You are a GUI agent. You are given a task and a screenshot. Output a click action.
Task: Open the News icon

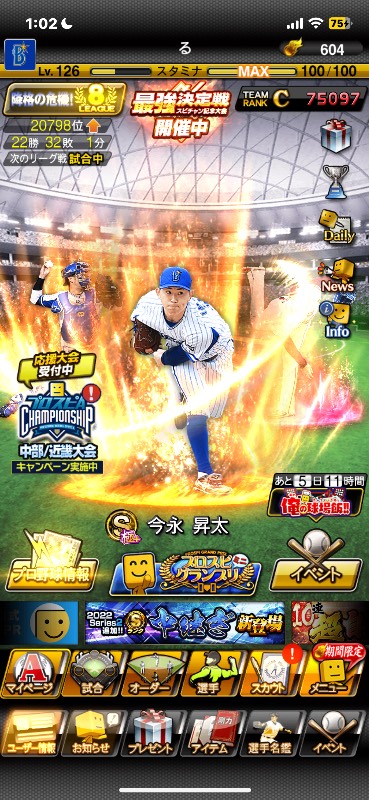click(336, 276)
